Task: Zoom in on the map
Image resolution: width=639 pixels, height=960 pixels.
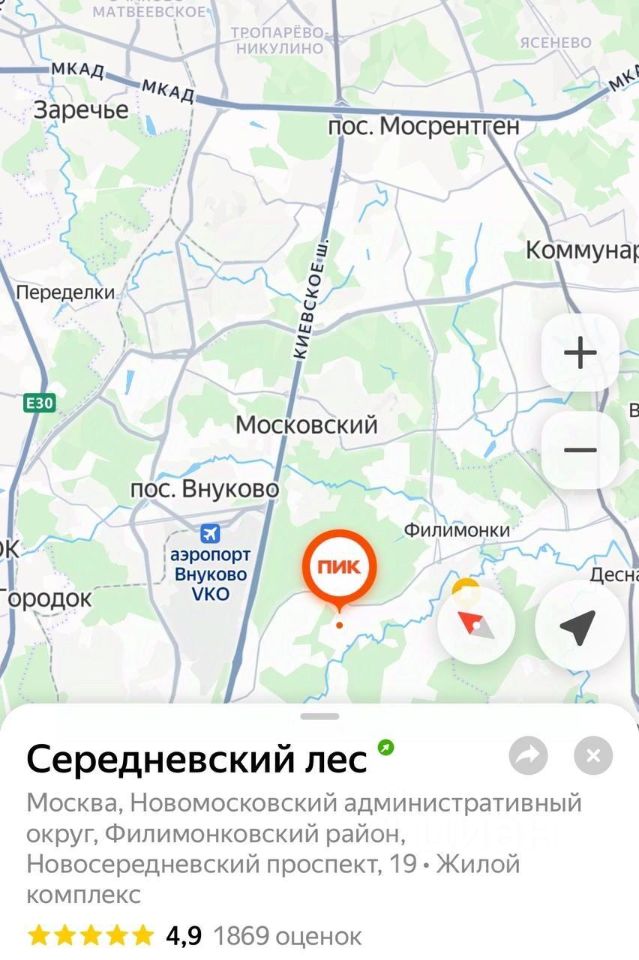Action: point(580,353)
